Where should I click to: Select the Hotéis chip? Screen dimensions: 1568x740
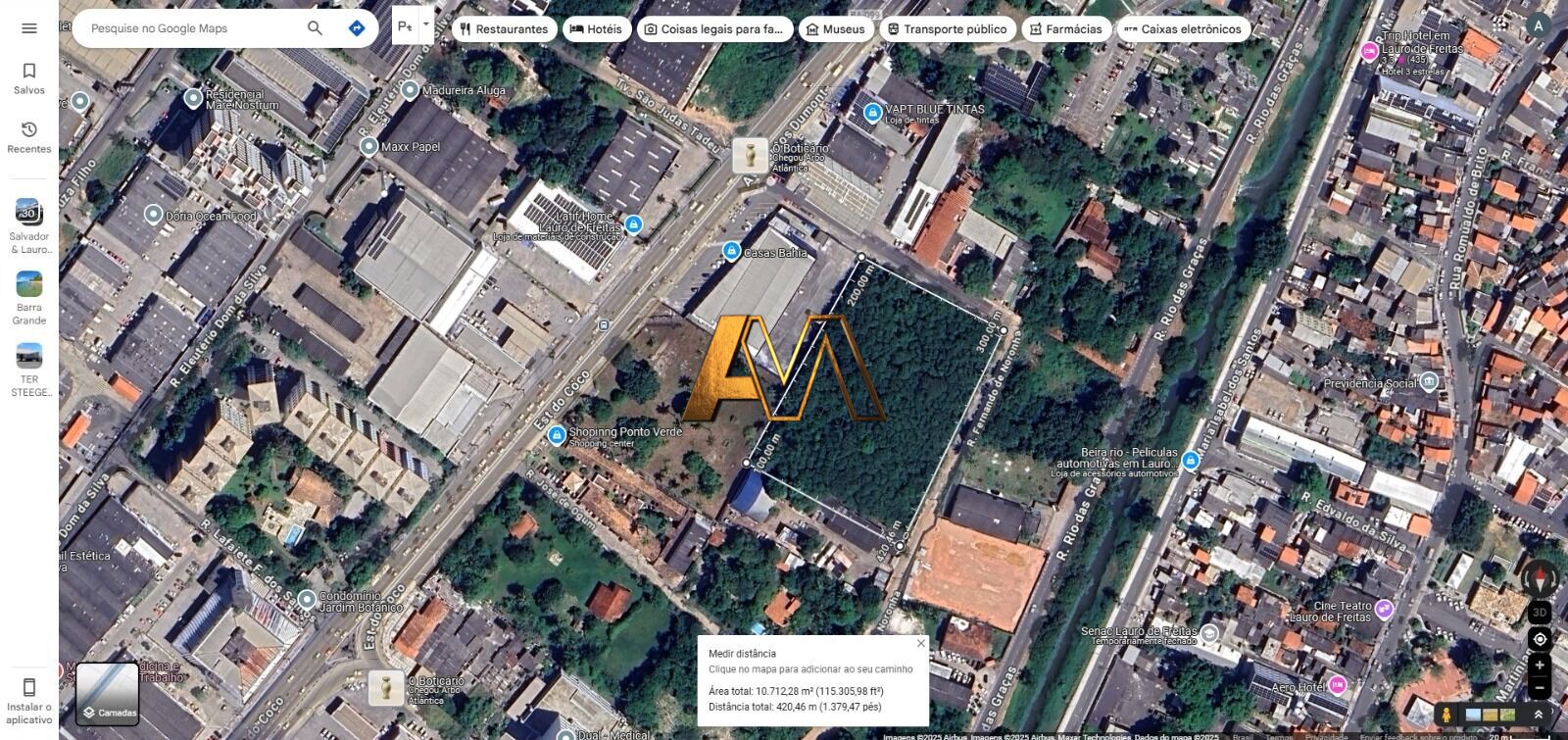(596, 29)
